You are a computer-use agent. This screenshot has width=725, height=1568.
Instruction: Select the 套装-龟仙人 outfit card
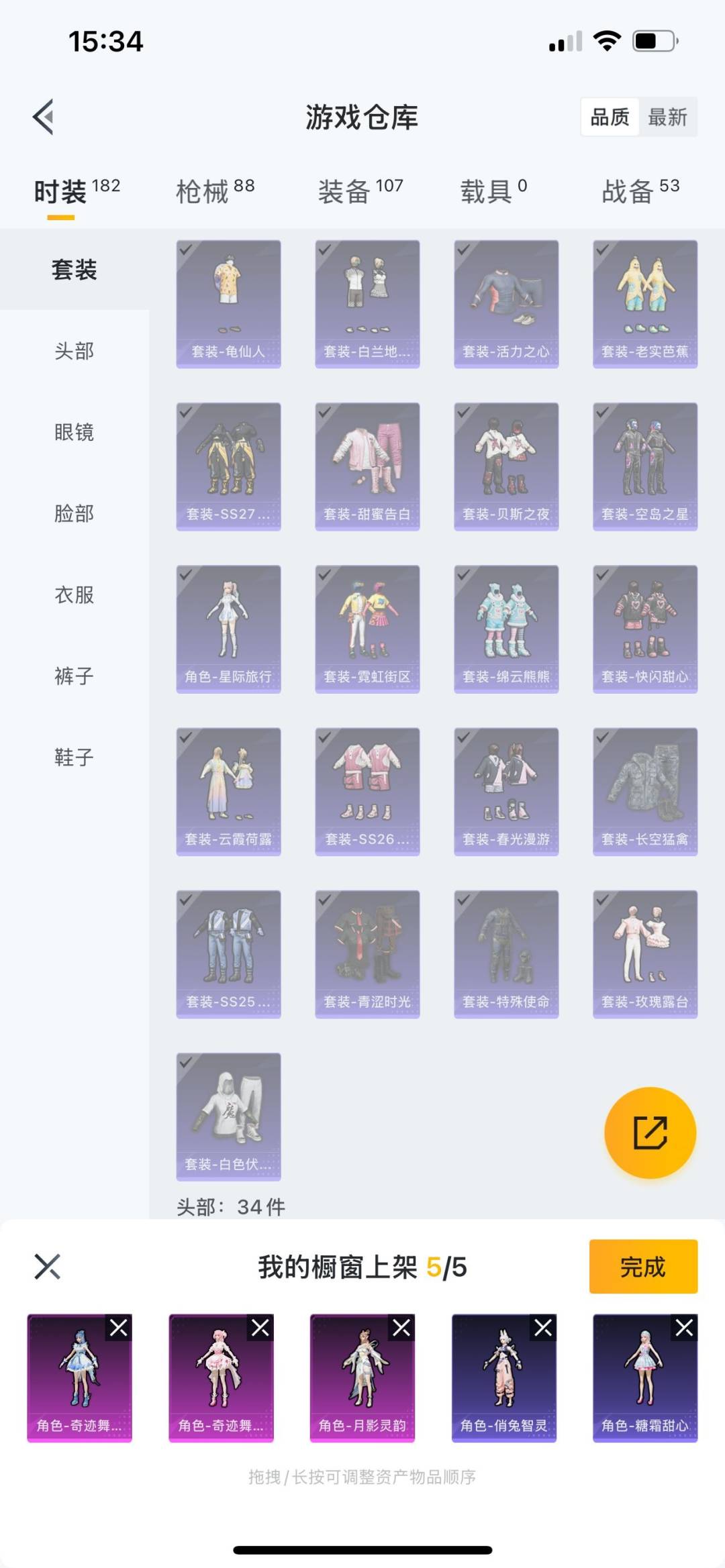pos(228,304)
